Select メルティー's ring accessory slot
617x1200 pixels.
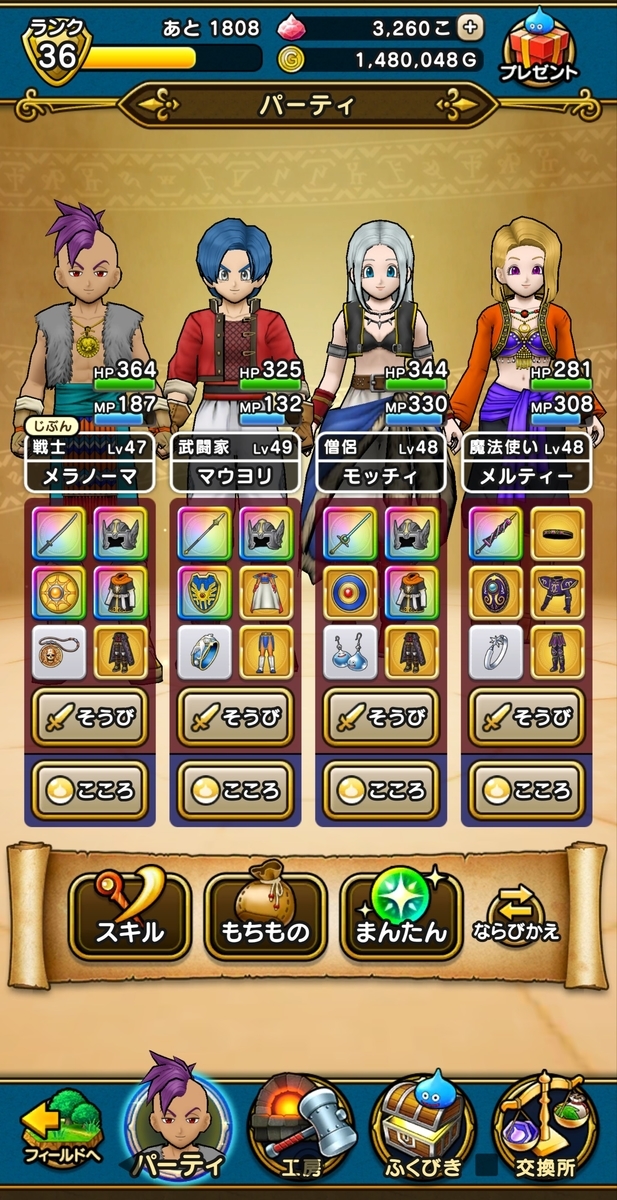click(497, 652)
